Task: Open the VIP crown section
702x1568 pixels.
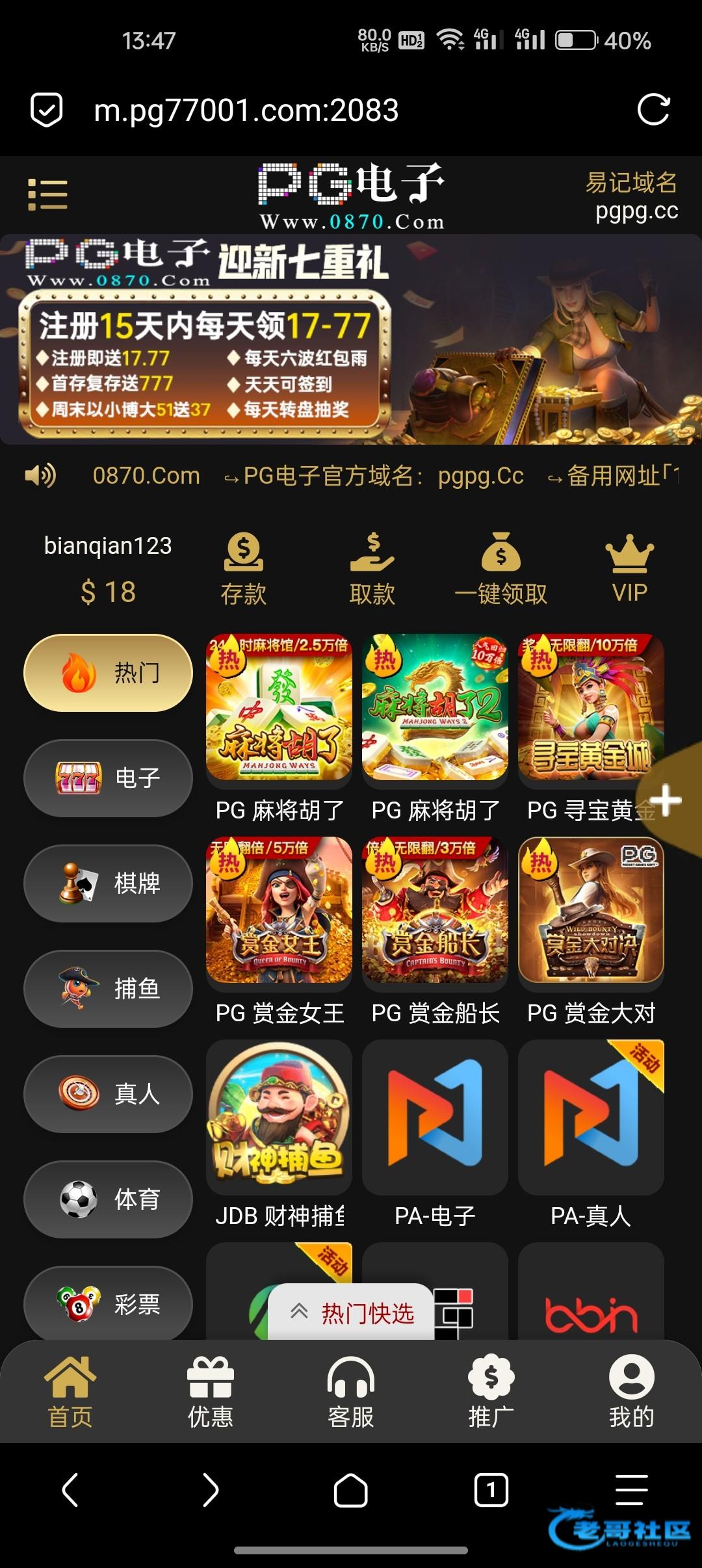Action: pyautogui.click(x=629, y=569)
